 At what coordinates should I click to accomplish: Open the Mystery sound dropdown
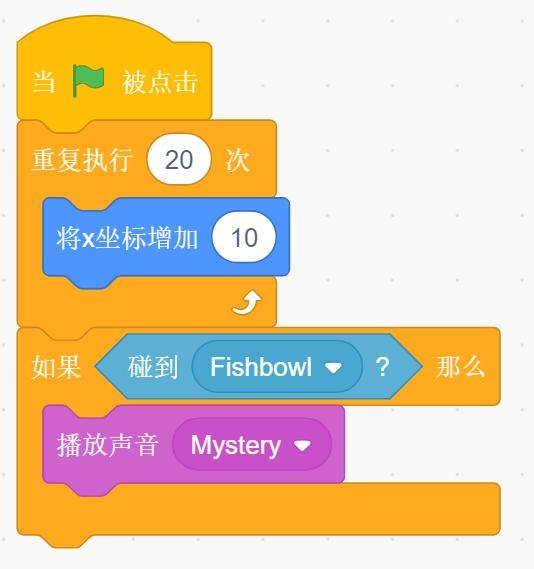coord(252,445)
